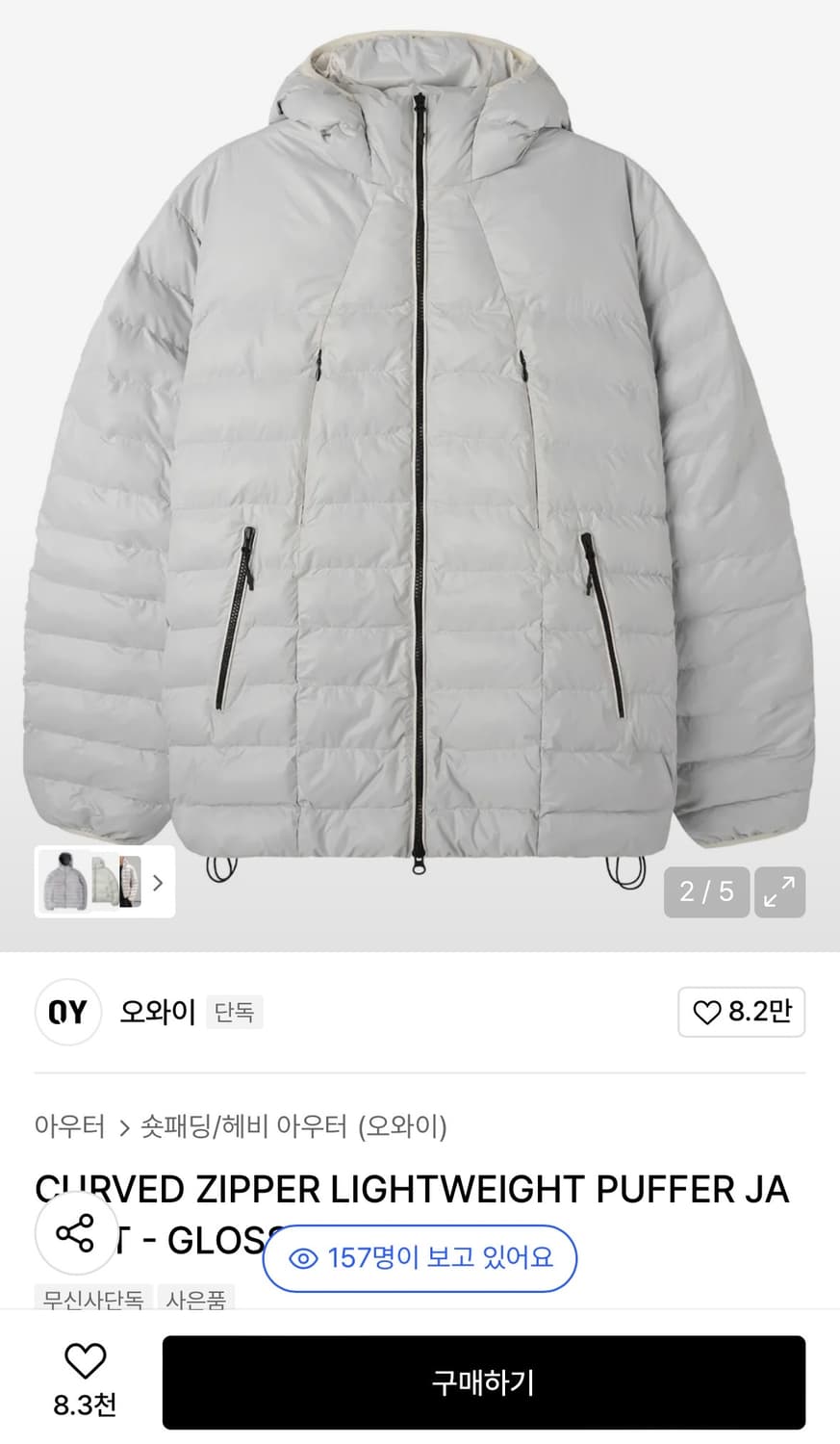Tap the fullscreen expand icon on the image

coord(779,892)
